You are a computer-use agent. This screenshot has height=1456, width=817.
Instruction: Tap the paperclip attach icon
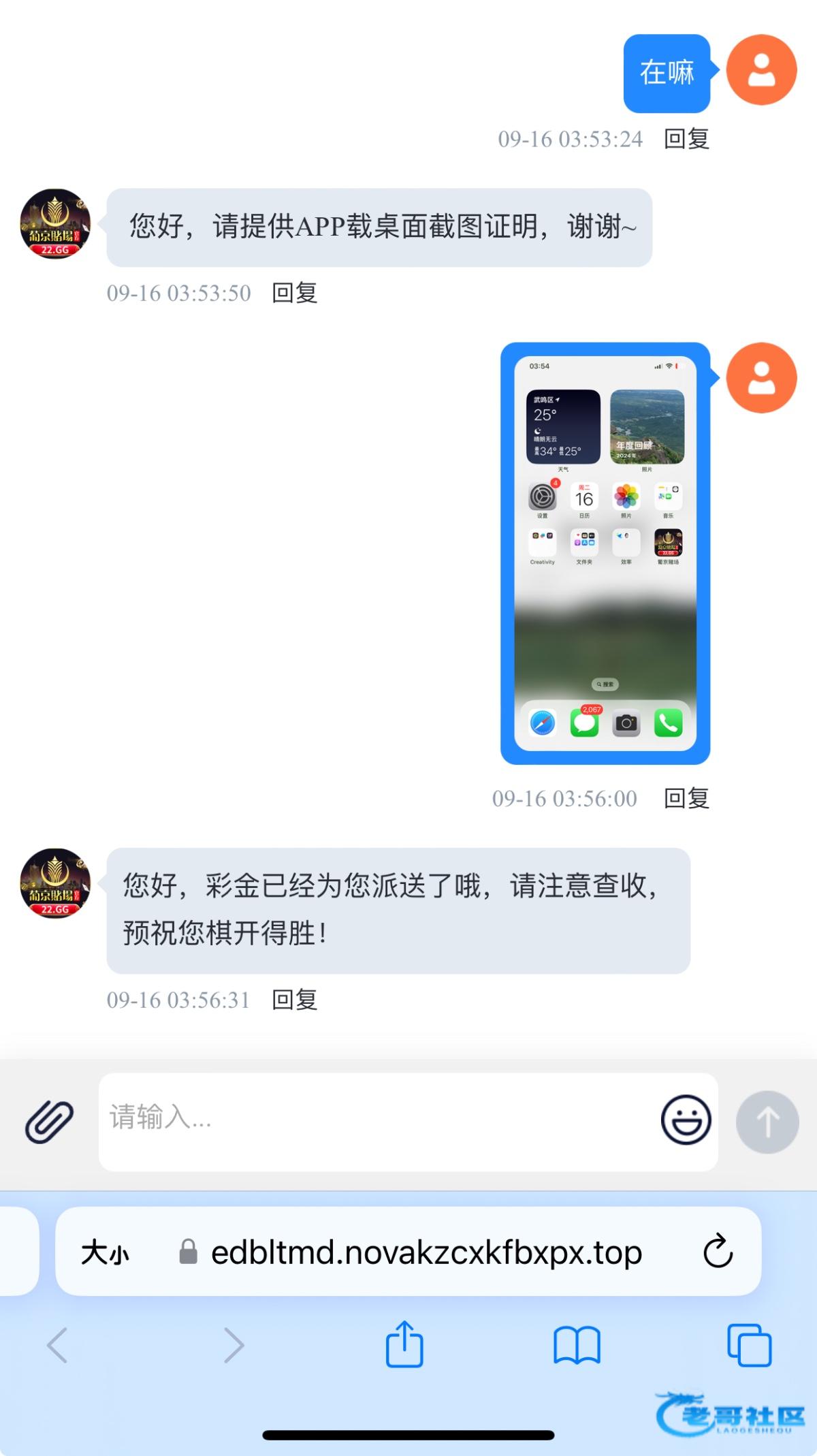pyautogui.click(x=49, y=1121)
